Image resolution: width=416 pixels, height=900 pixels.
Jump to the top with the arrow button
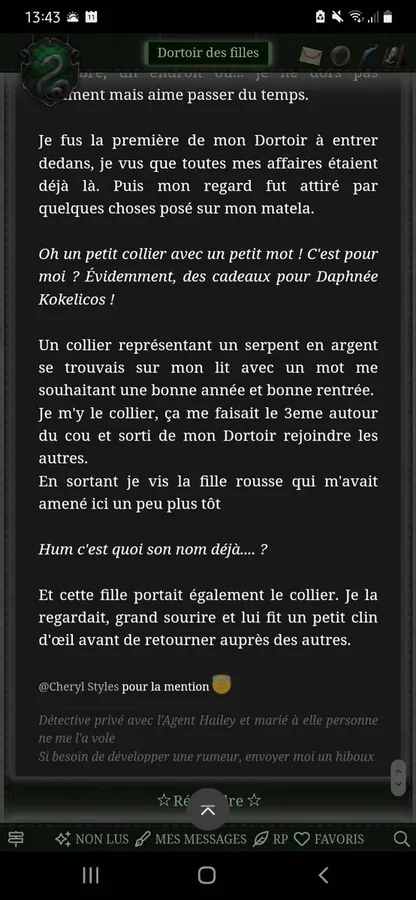[x=208, y=809]
